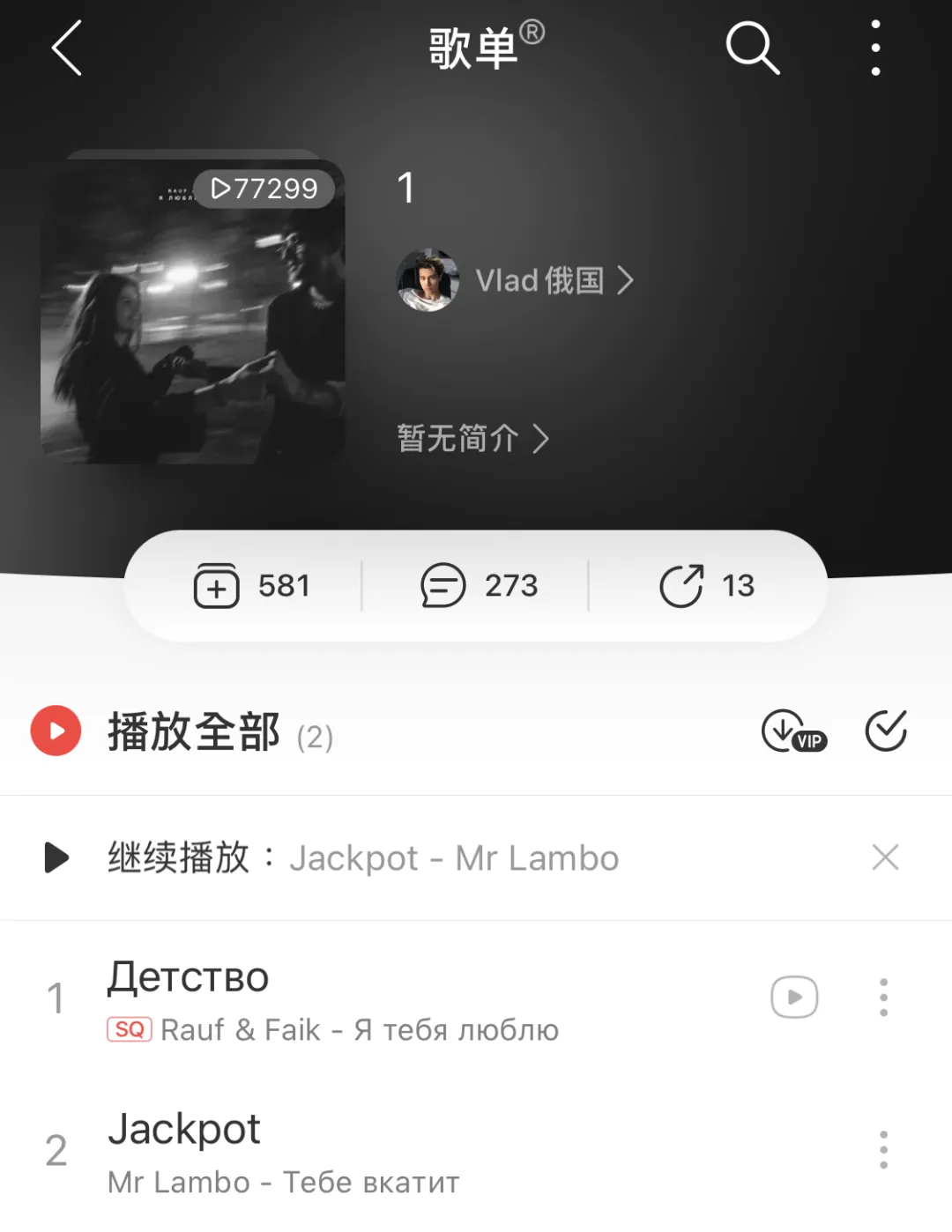Expand the 暂无简介 playlist description

tap(472, 438)
